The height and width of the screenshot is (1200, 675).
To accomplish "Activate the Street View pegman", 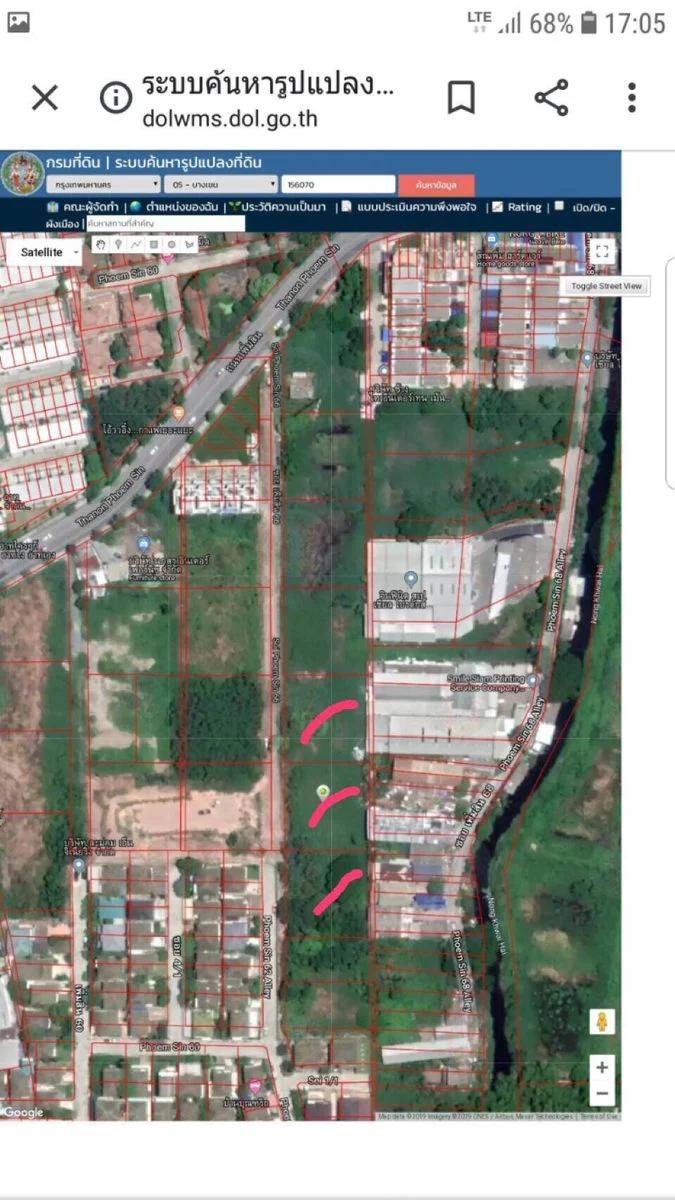I will coord(602,1022).
